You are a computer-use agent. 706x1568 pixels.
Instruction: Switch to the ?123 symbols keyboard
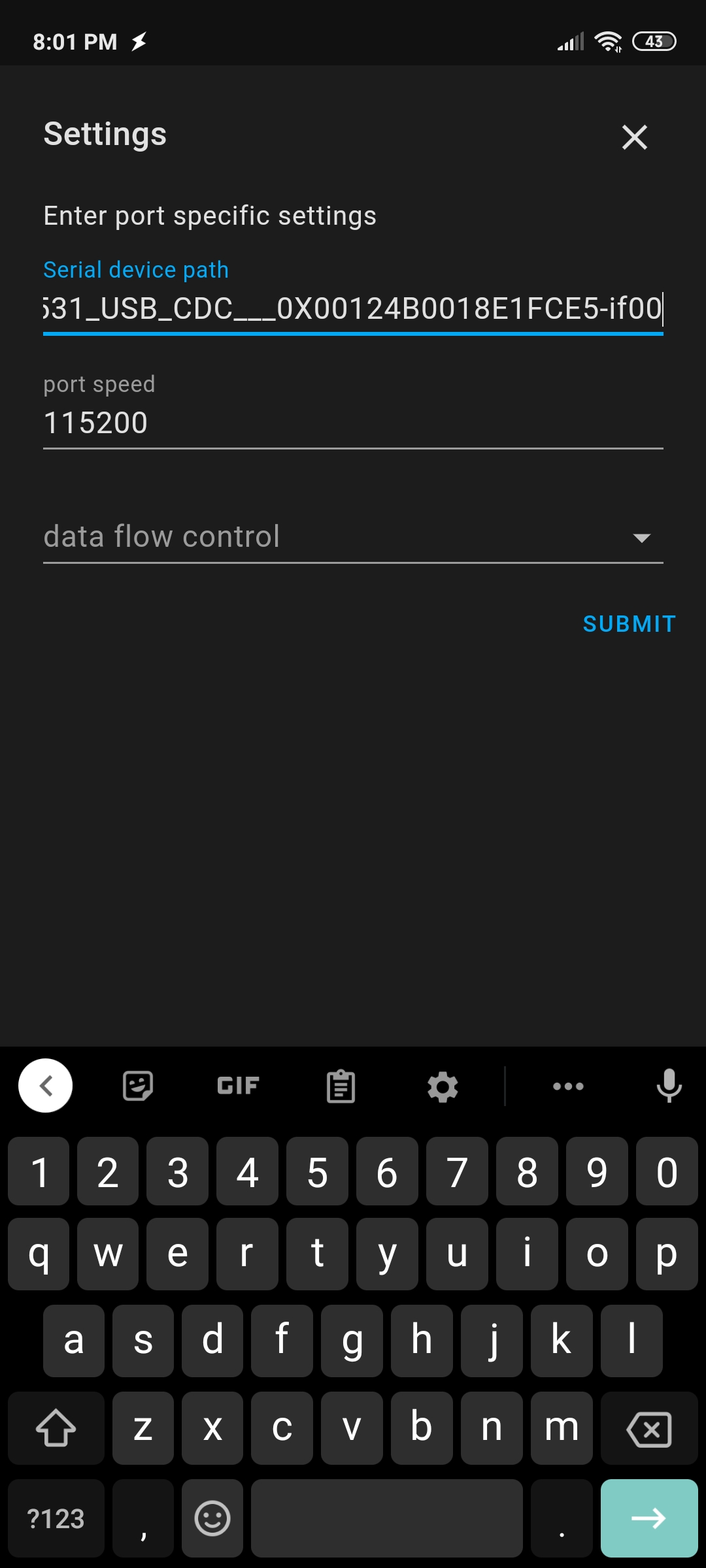point(56,1518)
